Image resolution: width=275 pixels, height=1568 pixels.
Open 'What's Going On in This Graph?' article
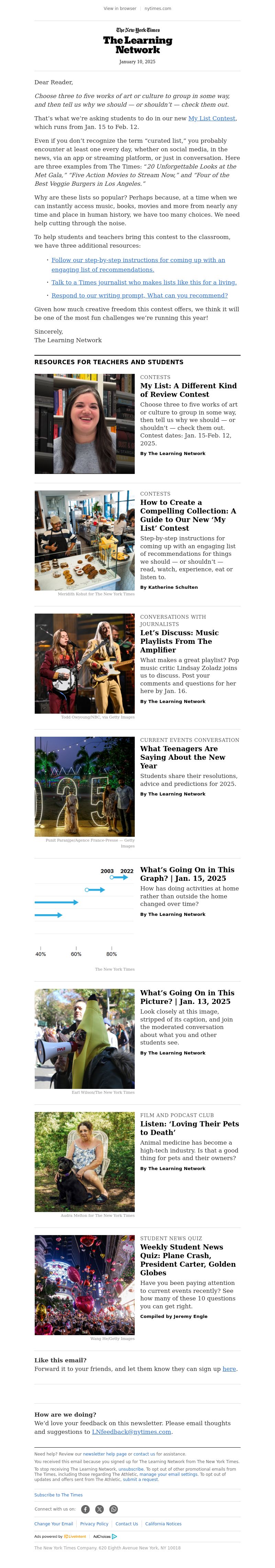click(x=187, y=874)
